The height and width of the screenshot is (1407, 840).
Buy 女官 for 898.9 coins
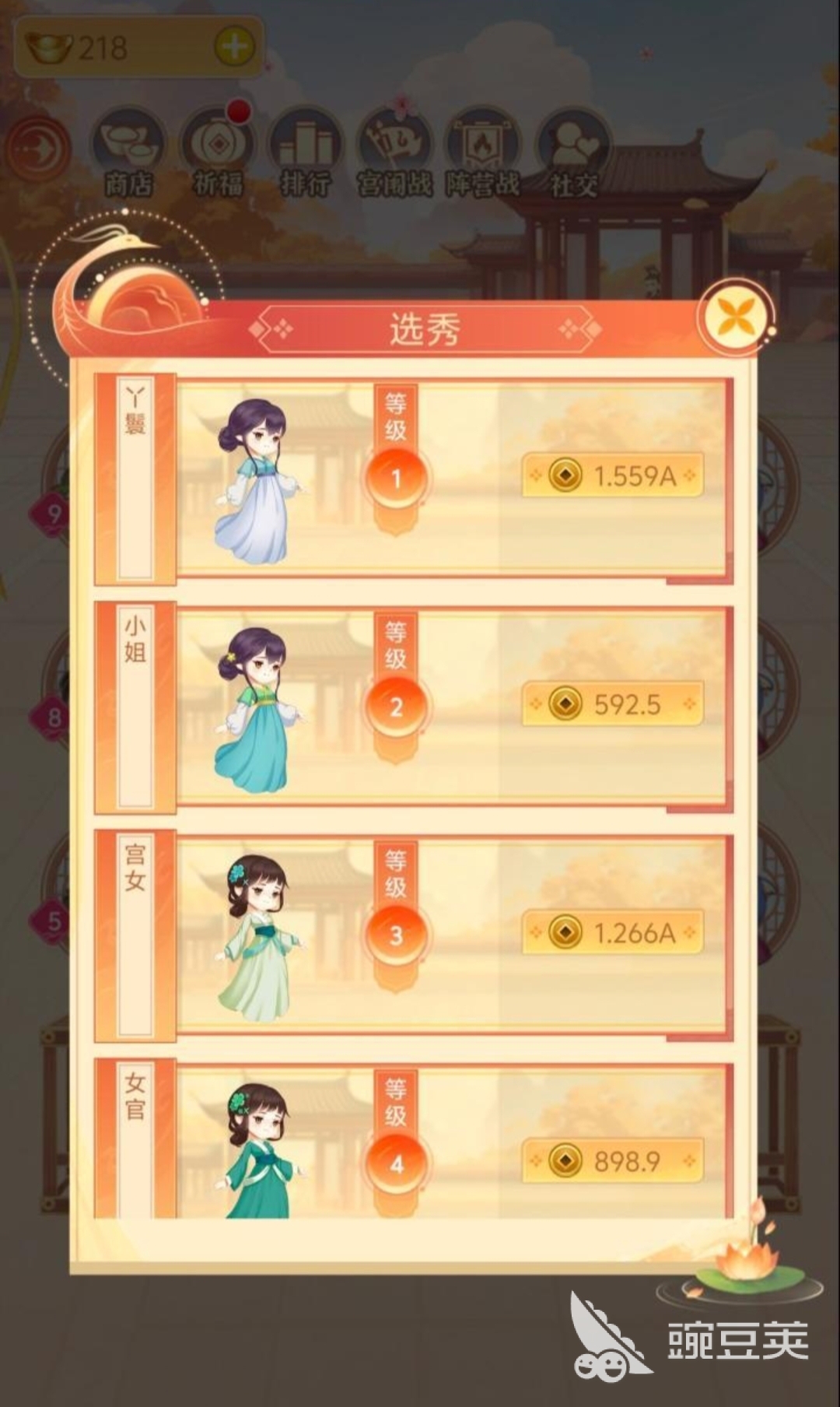coord(612,1160)
